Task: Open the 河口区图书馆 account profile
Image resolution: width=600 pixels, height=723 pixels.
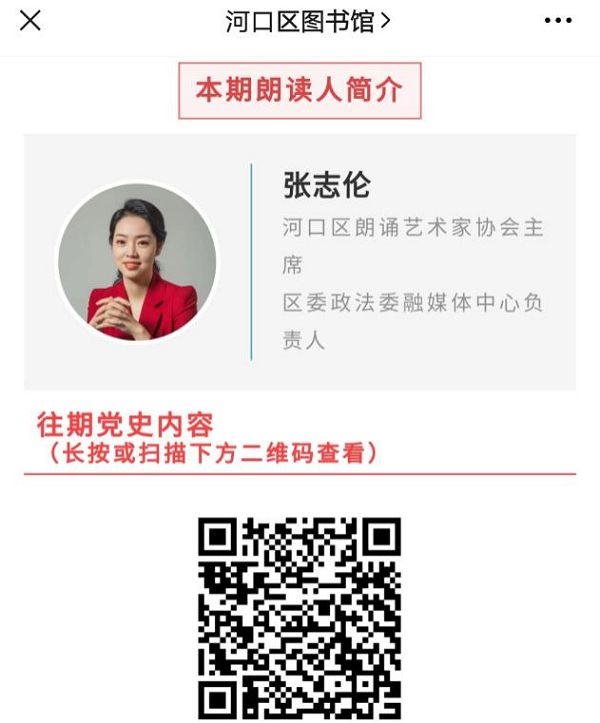Action: tap(307, 21)
